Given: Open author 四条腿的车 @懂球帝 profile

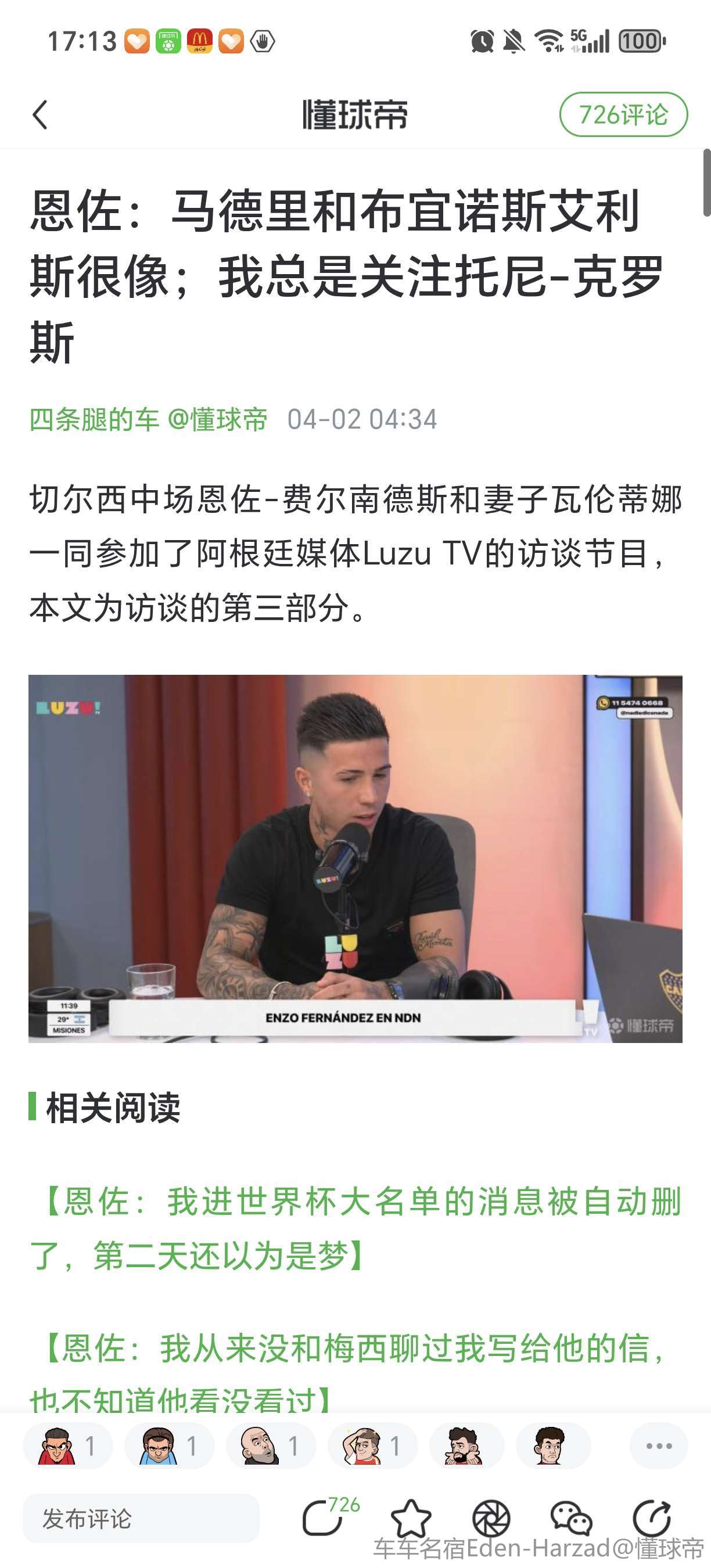Looking at the screenshot, I should coord(149,419).
